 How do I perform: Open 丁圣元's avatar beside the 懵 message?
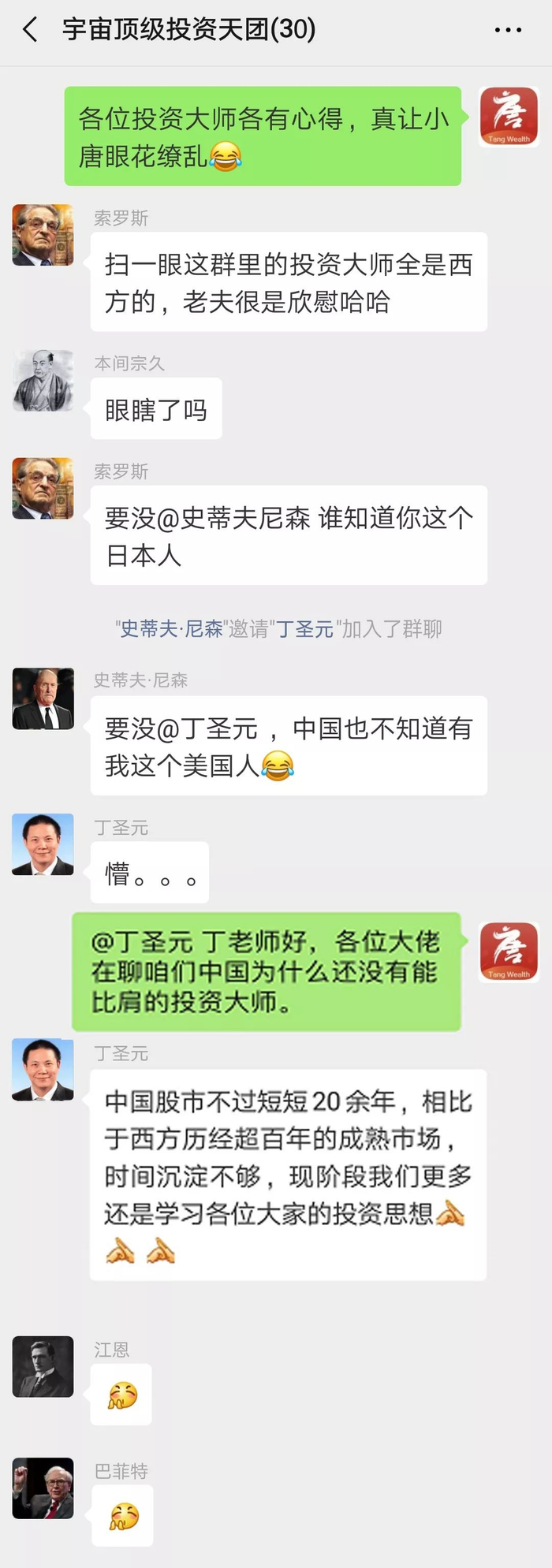pos(43,844)
